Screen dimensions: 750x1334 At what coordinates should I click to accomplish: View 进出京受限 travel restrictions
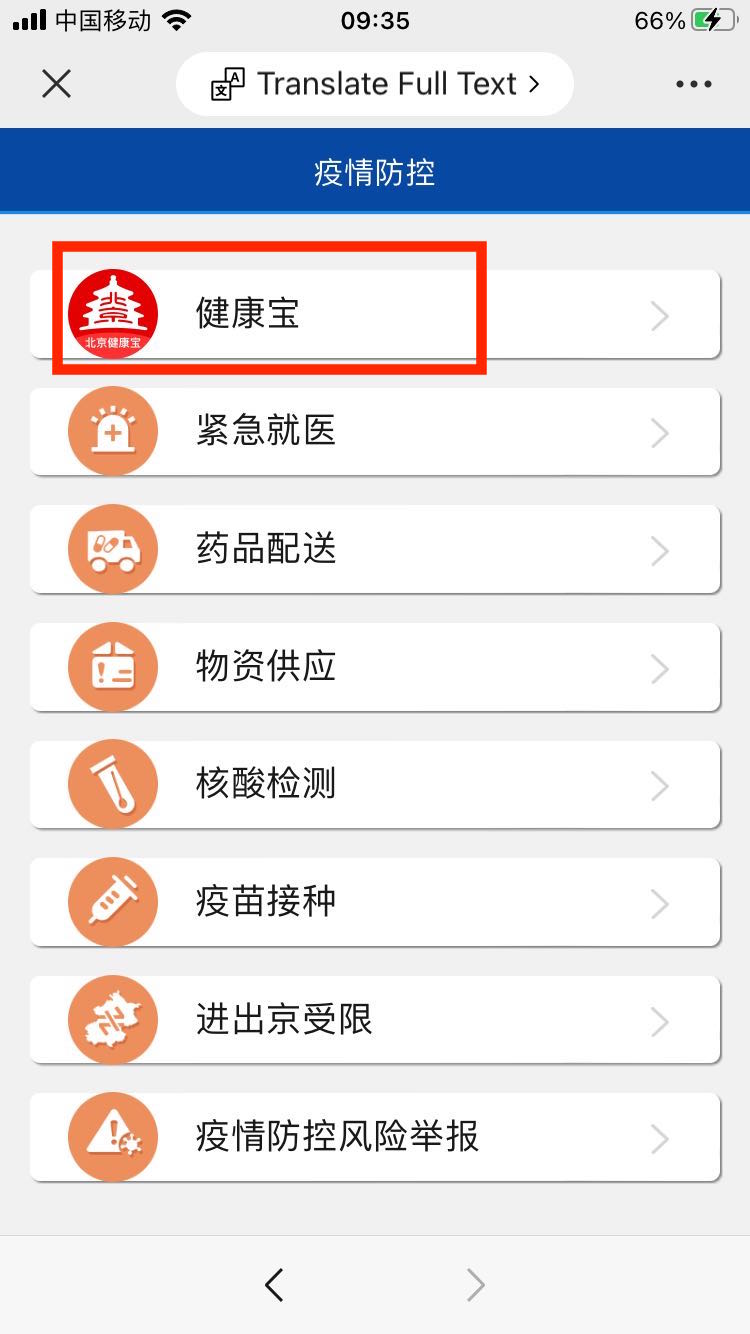[375, 1020]
